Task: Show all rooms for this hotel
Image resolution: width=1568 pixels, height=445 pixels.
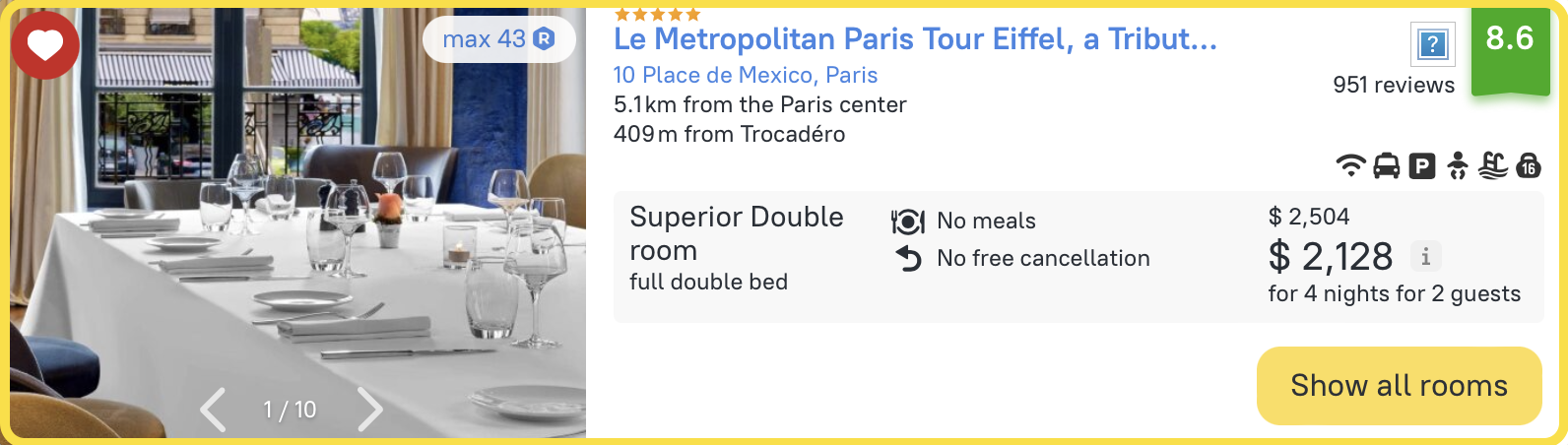Action: 1399,386
